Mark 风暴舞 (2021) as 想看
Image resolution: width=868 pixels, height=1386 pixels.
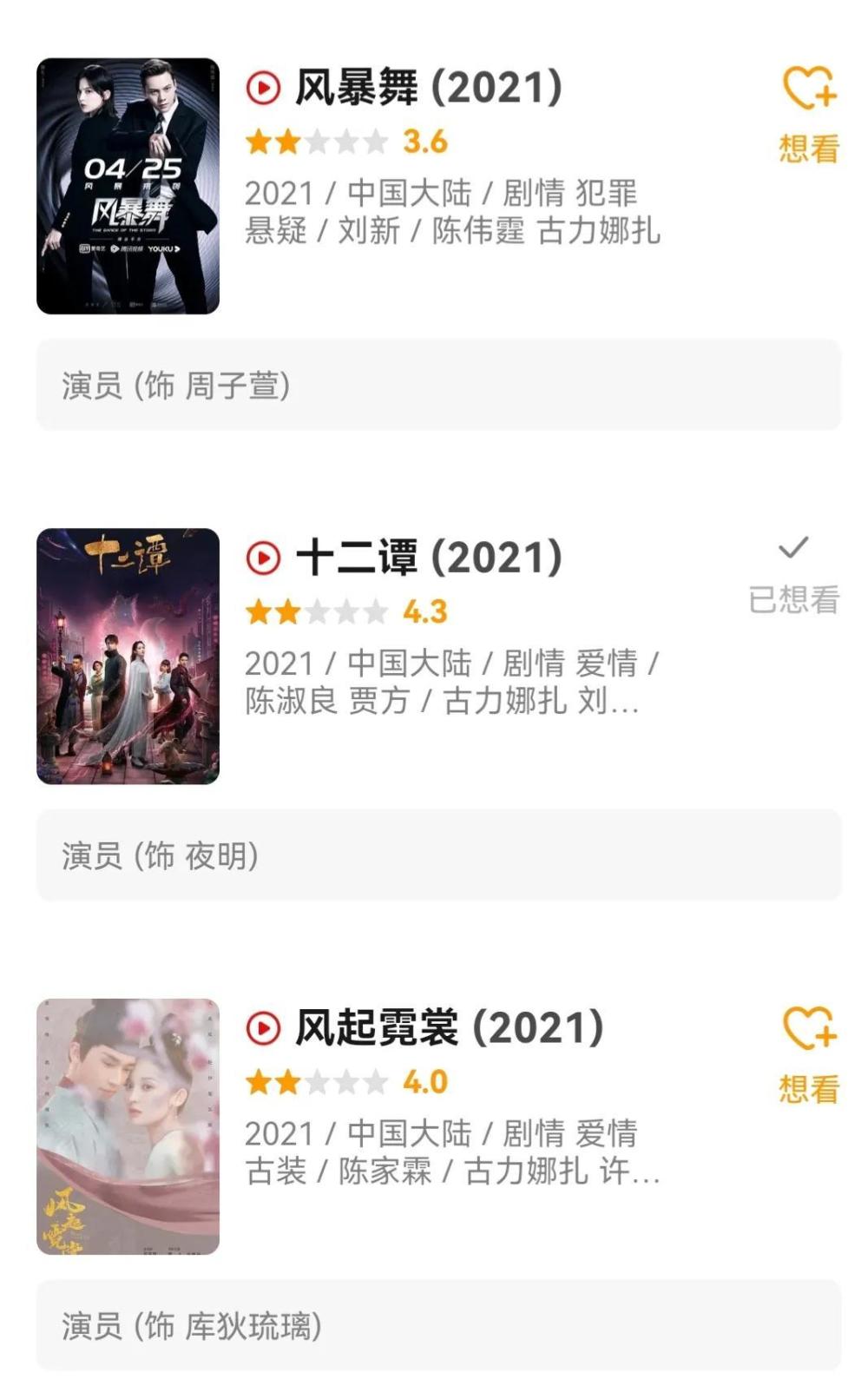[809, 113]
